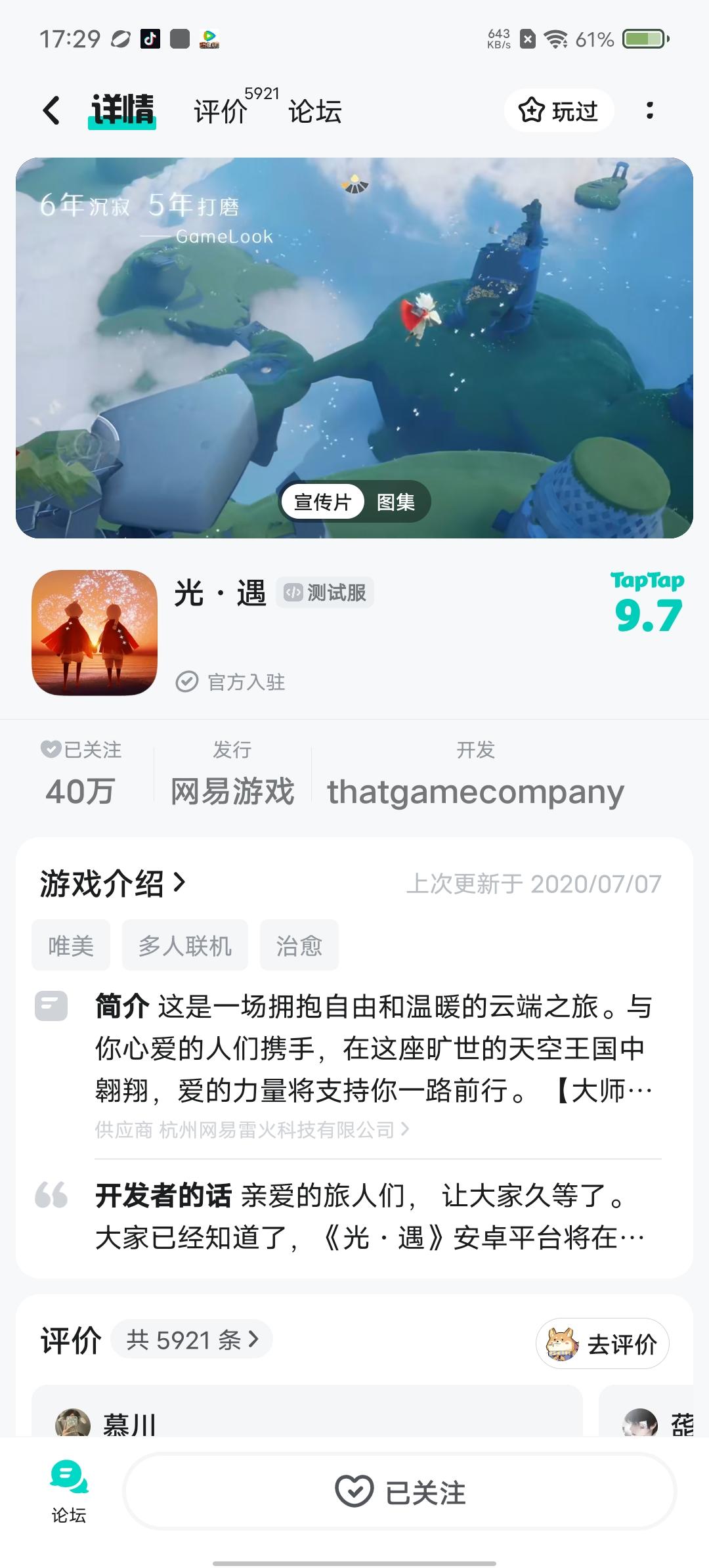
Task: Tap the 去评价 shiba mascot icon
Action: (561, 1343)
